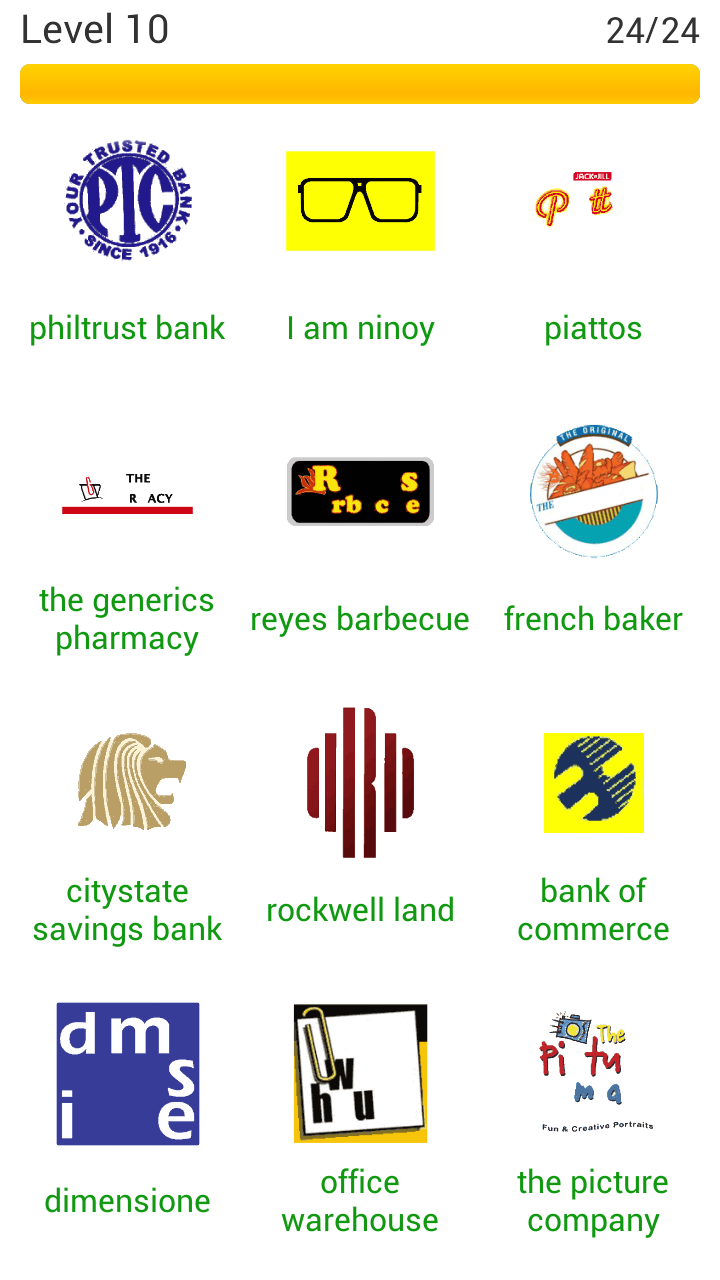Image resolution: width=720 pixels, height=1280 pixels.
Task: Open the Piattos logo puzzle
Action: pyautogui.click(x=593, y=201)
